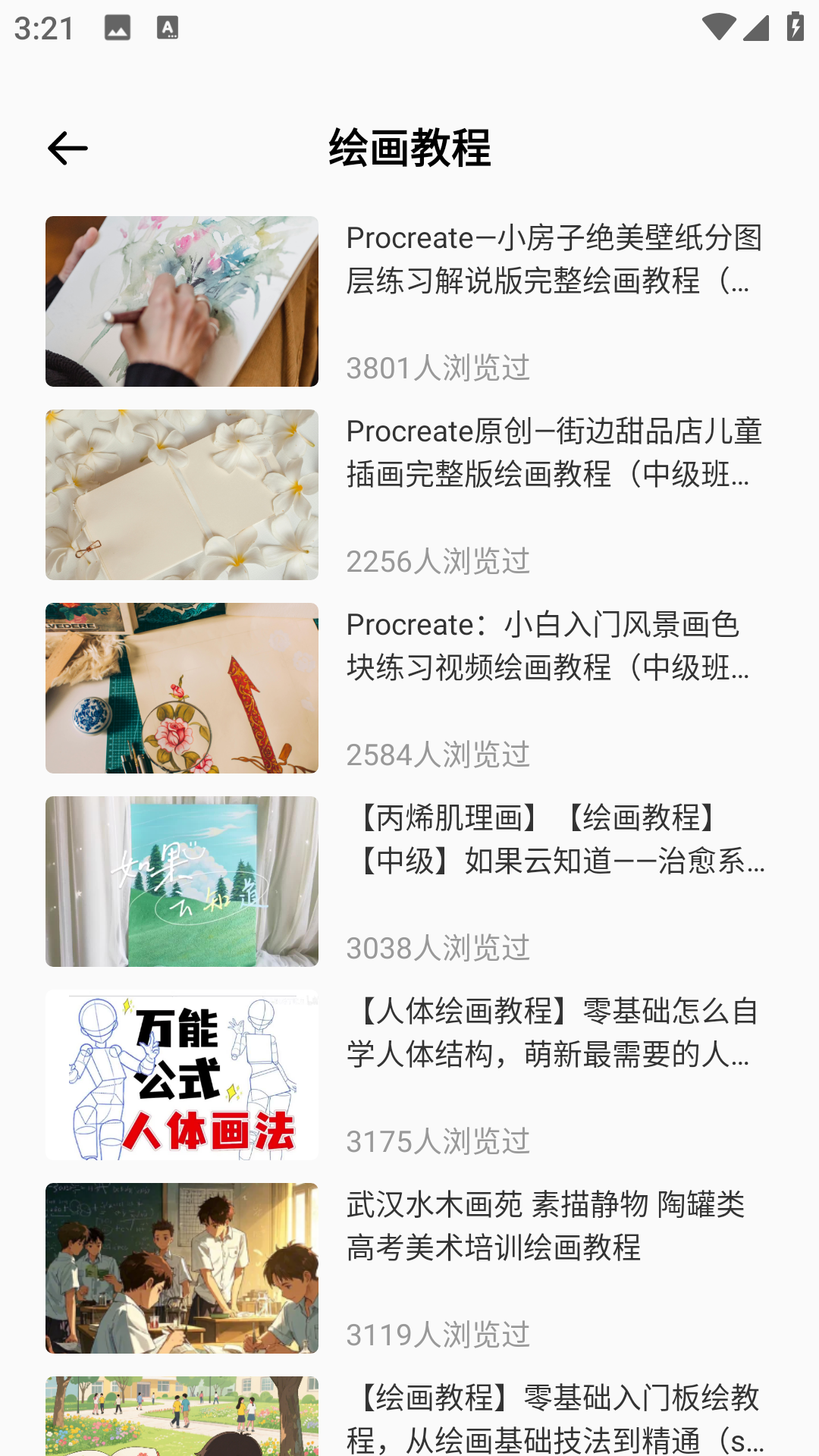Tap the watercolor flower painting thumbnail
Viewport: 819px width, 1456px height.
point(181,301)
